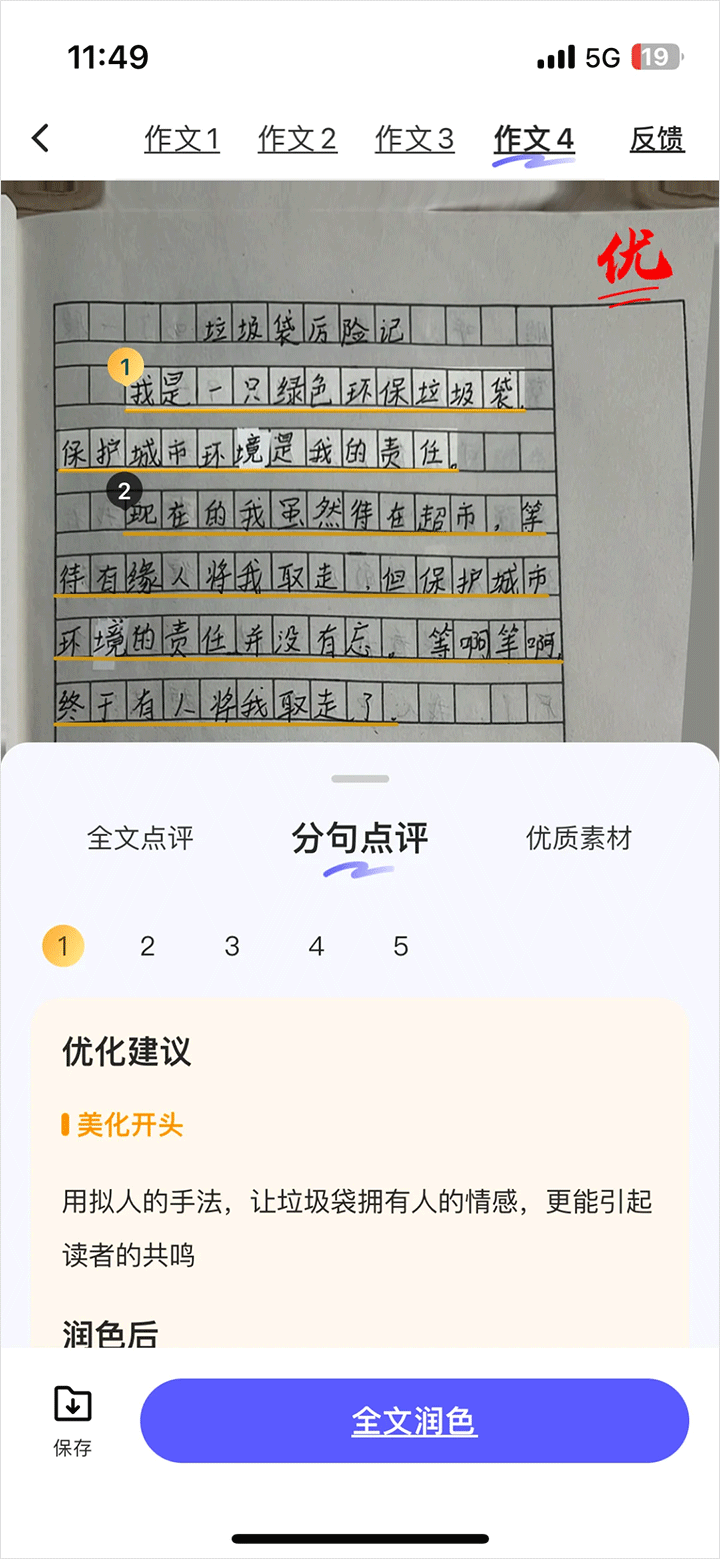The image size is (720, 1559).
Task: Open the 作文3 tab
Action: tap(414, 139)
